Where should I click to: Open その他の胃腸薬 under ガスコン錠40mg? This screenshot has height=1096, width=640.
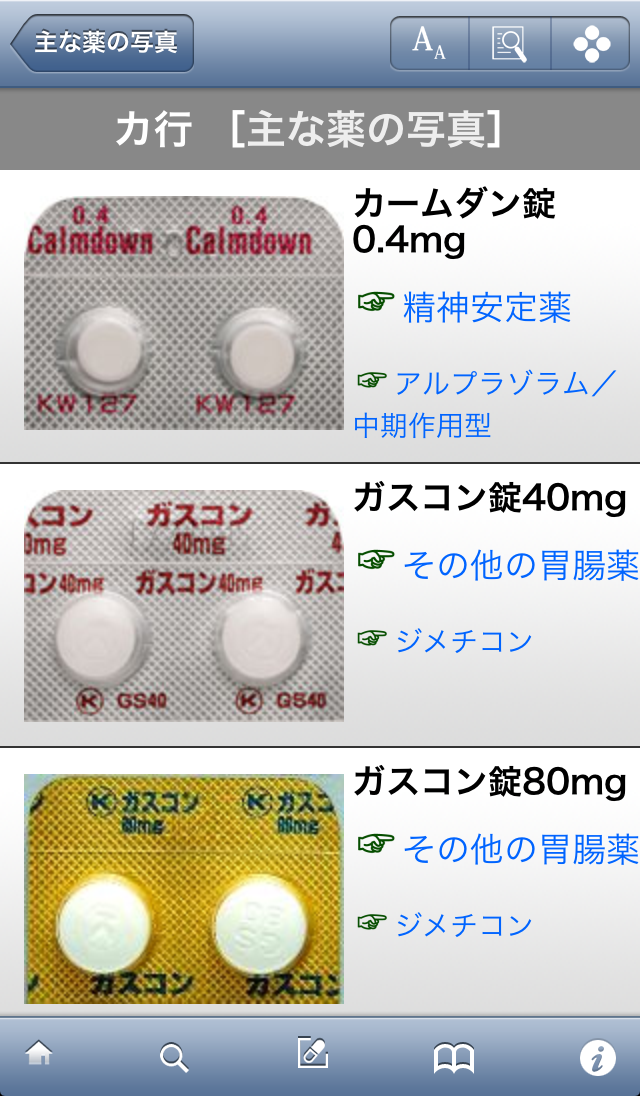[x=519, y=565]
